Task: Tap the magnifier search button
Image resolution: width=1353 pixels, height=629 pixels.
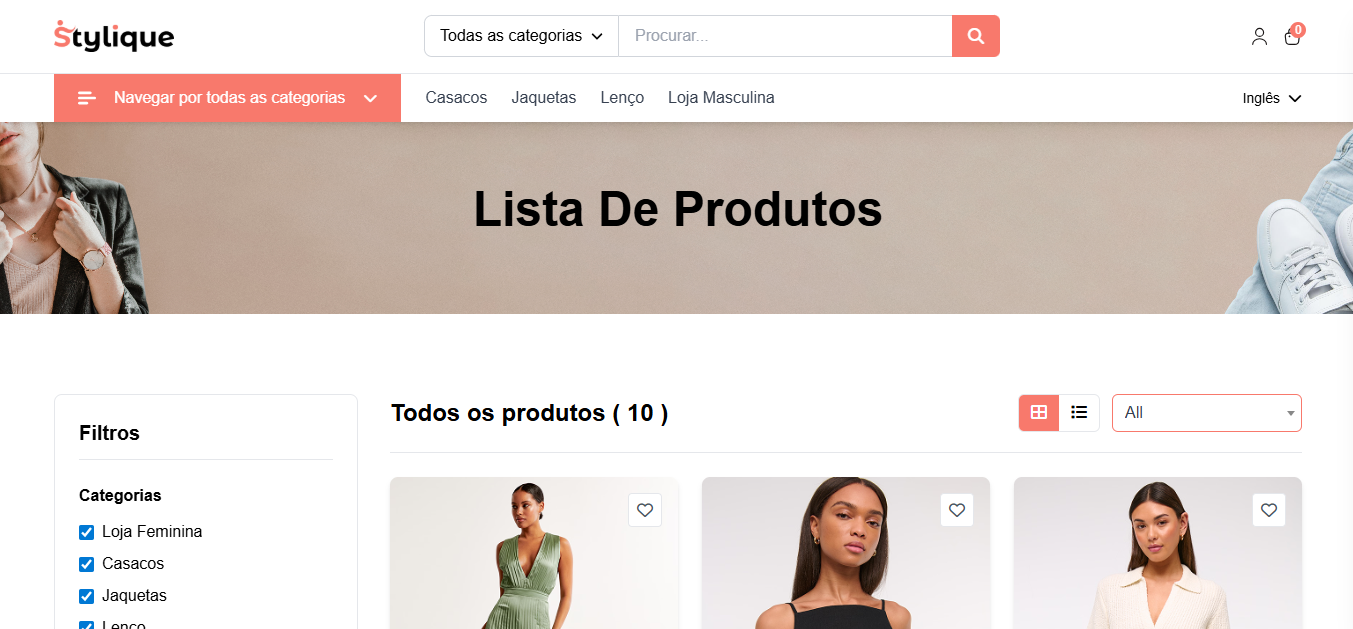Action: (976, 36)
